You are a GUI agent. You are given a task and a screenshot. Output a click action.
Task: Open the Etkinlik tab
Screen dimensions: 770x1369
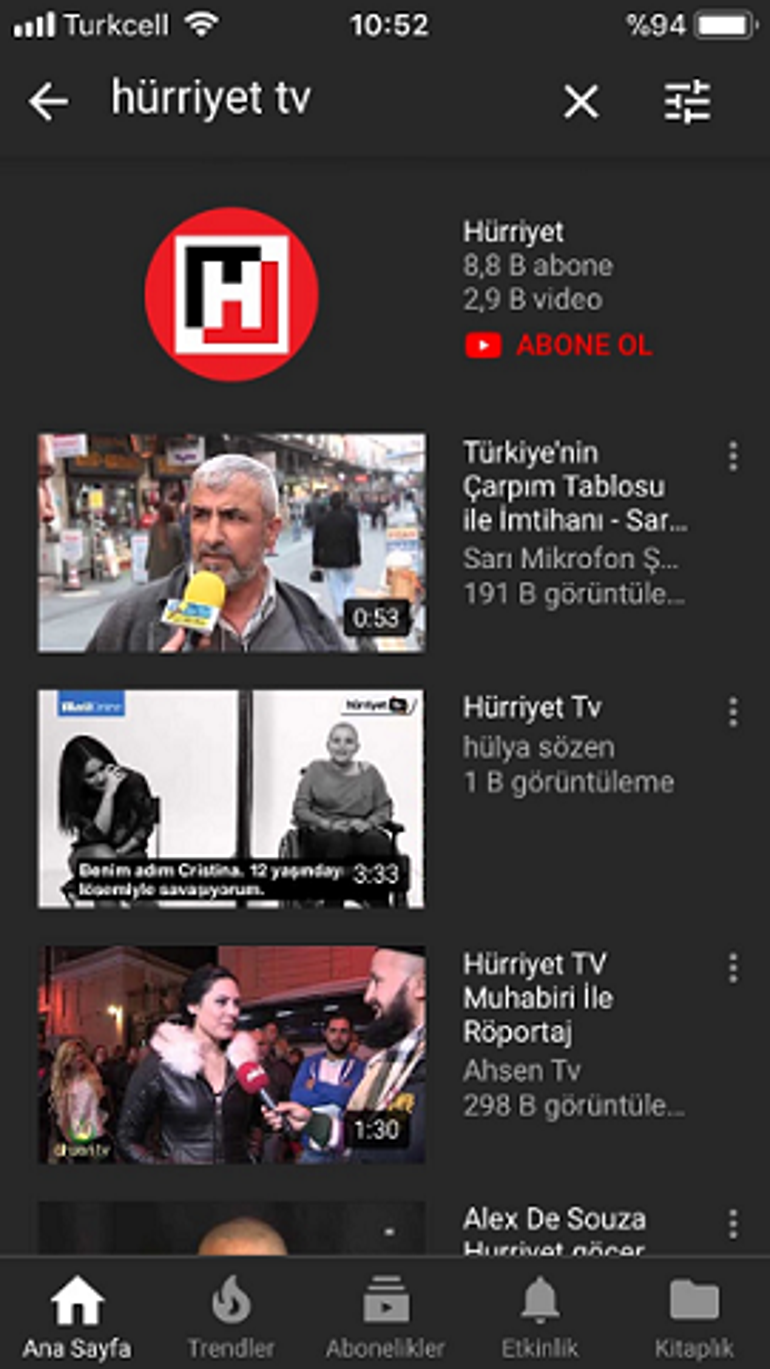[x=540, y=1315]
